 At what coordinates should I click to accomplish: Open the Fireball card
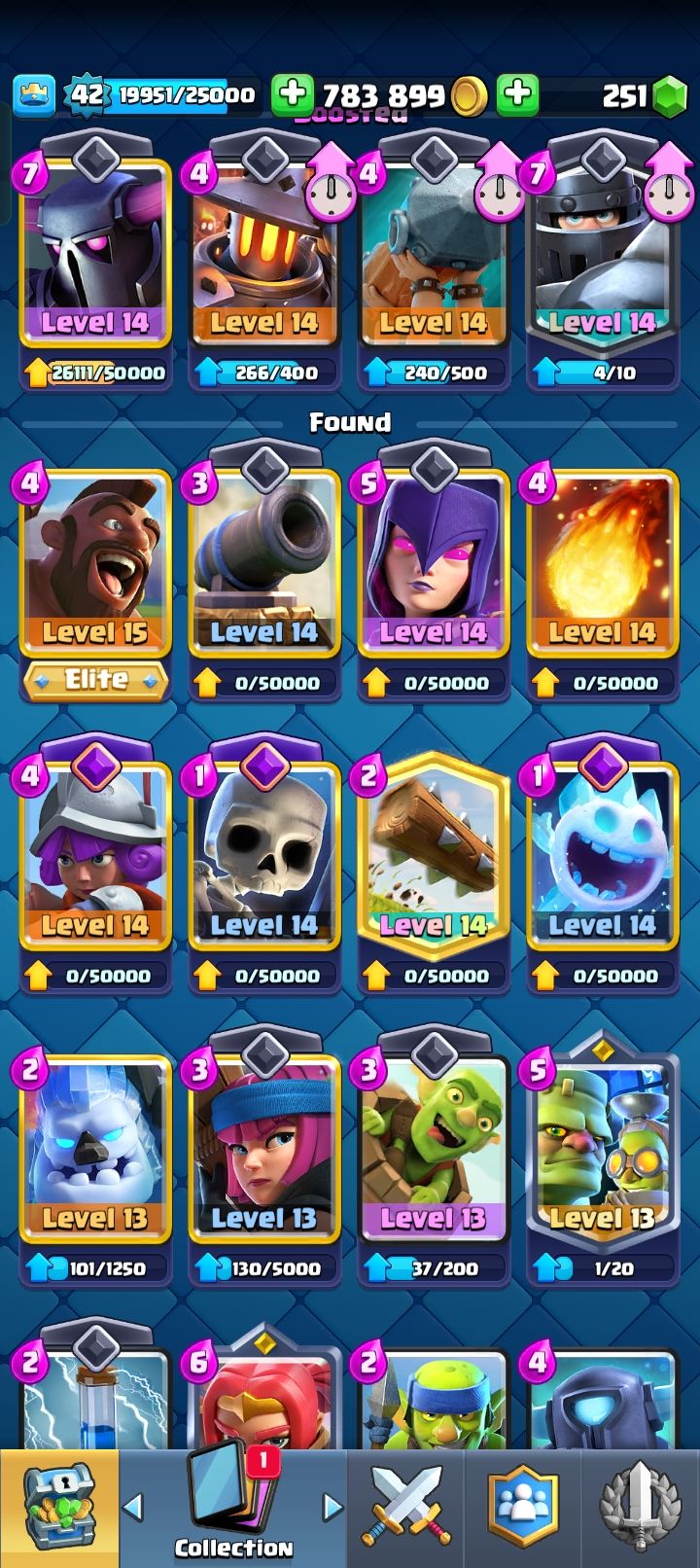point(602,566)
